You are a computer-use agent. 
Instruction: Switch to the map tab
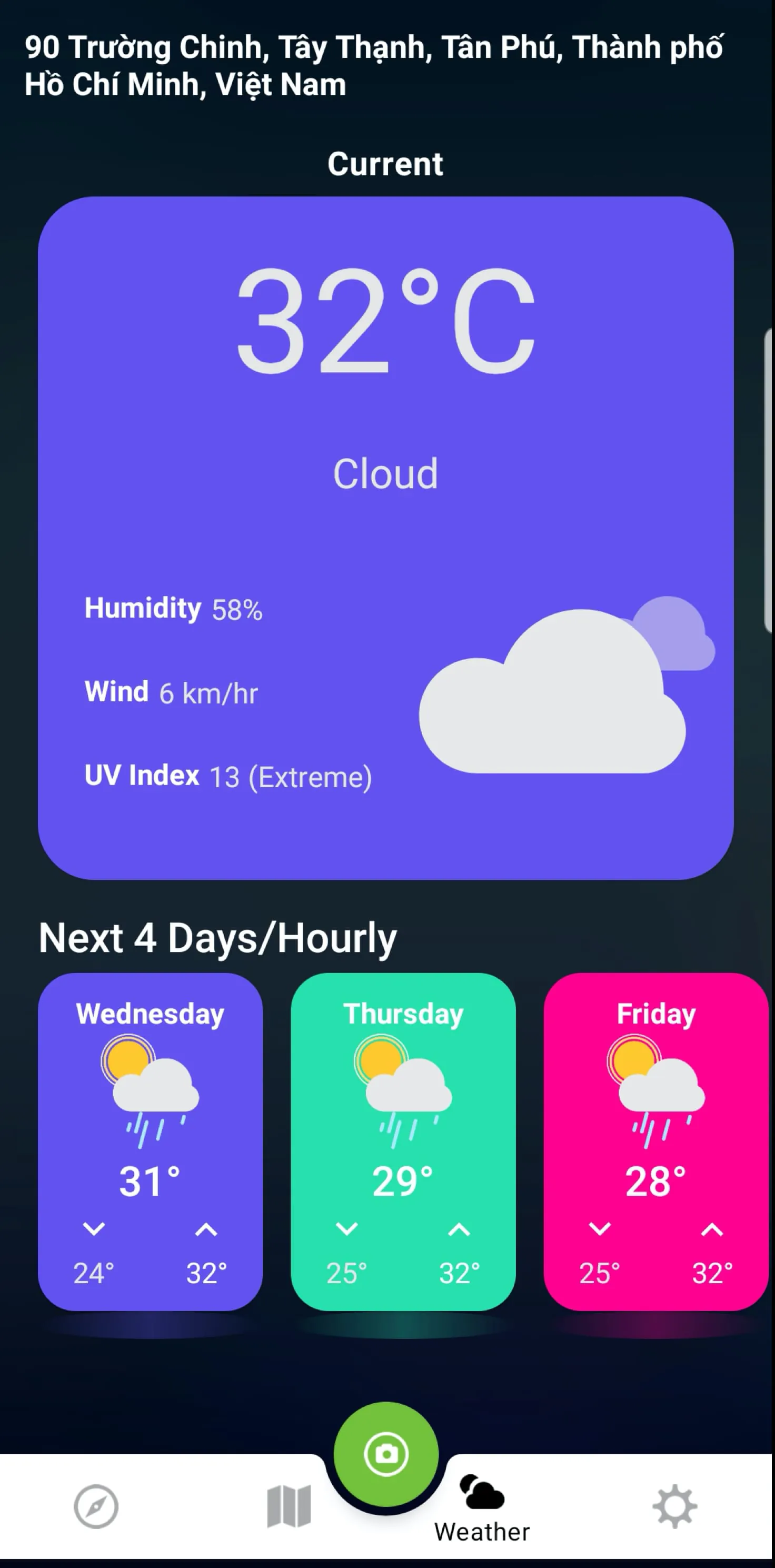point(289,1506)
